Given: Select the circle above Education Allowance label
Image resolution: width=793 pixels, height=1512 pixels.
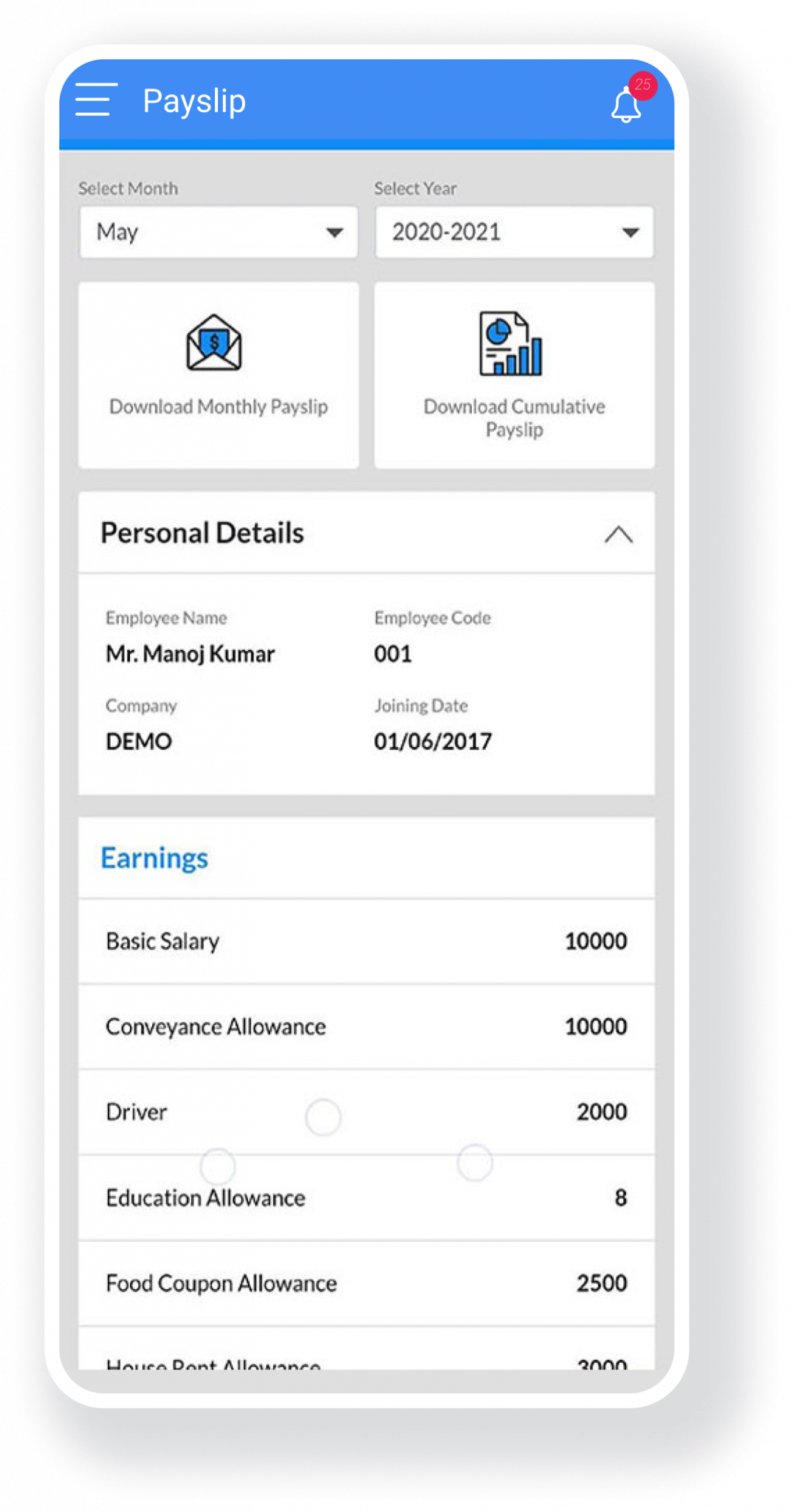Looking at the screenshot, I should coord(217,1165).
